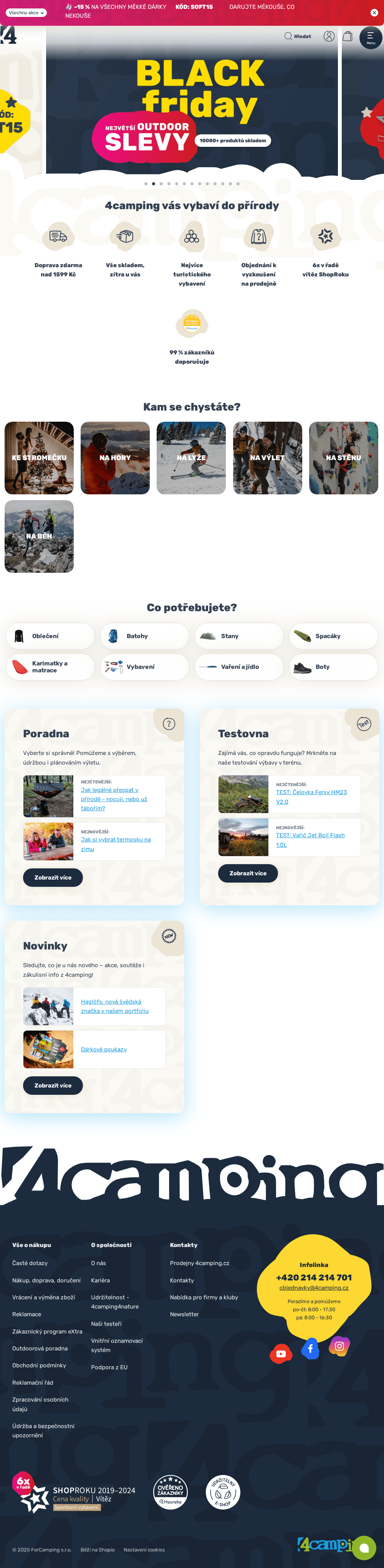384x1568 pixels.
Task: Open the Ke stromečku tile
Action: click(x=39, y=458)
